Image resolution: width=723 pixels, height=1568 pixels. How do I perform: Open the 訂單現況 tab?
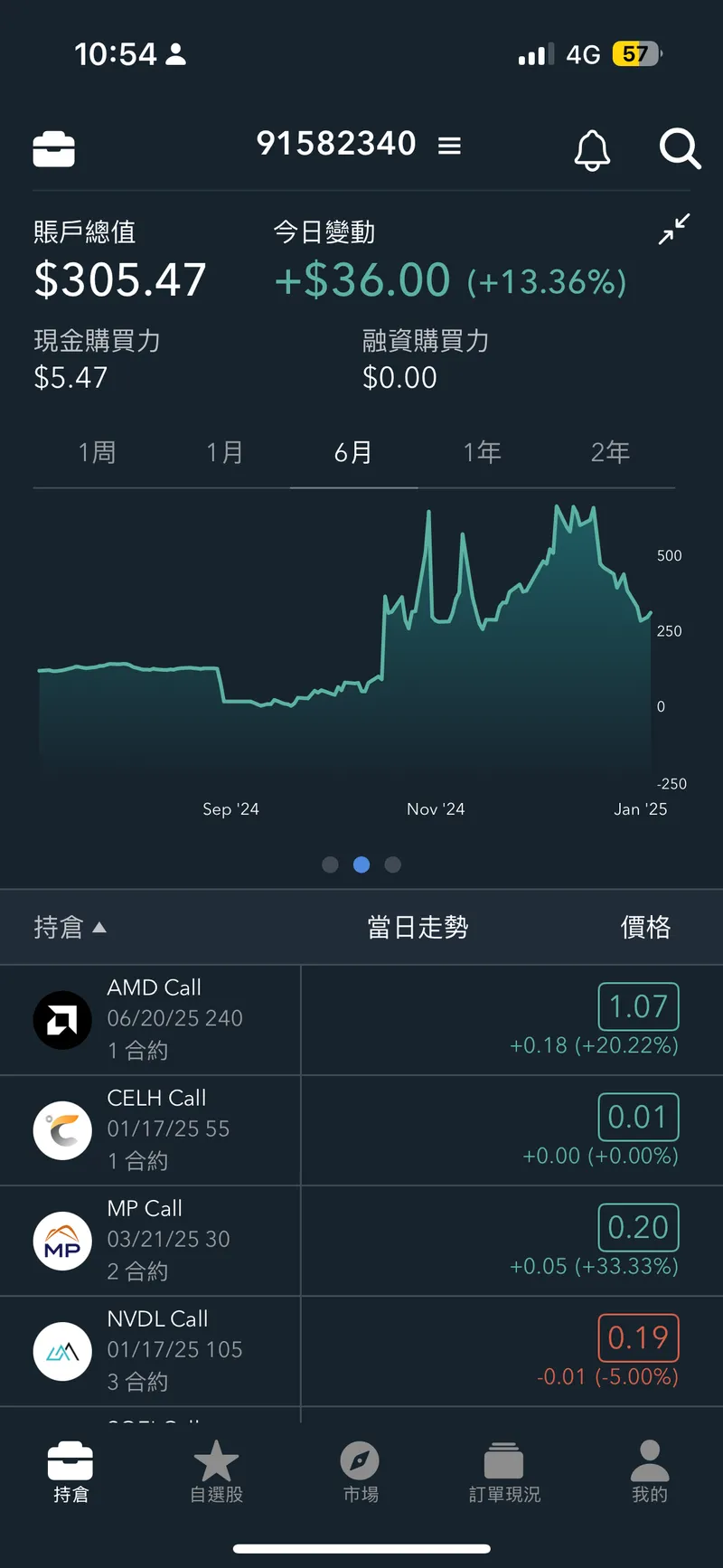click(x=504, y=1471)
